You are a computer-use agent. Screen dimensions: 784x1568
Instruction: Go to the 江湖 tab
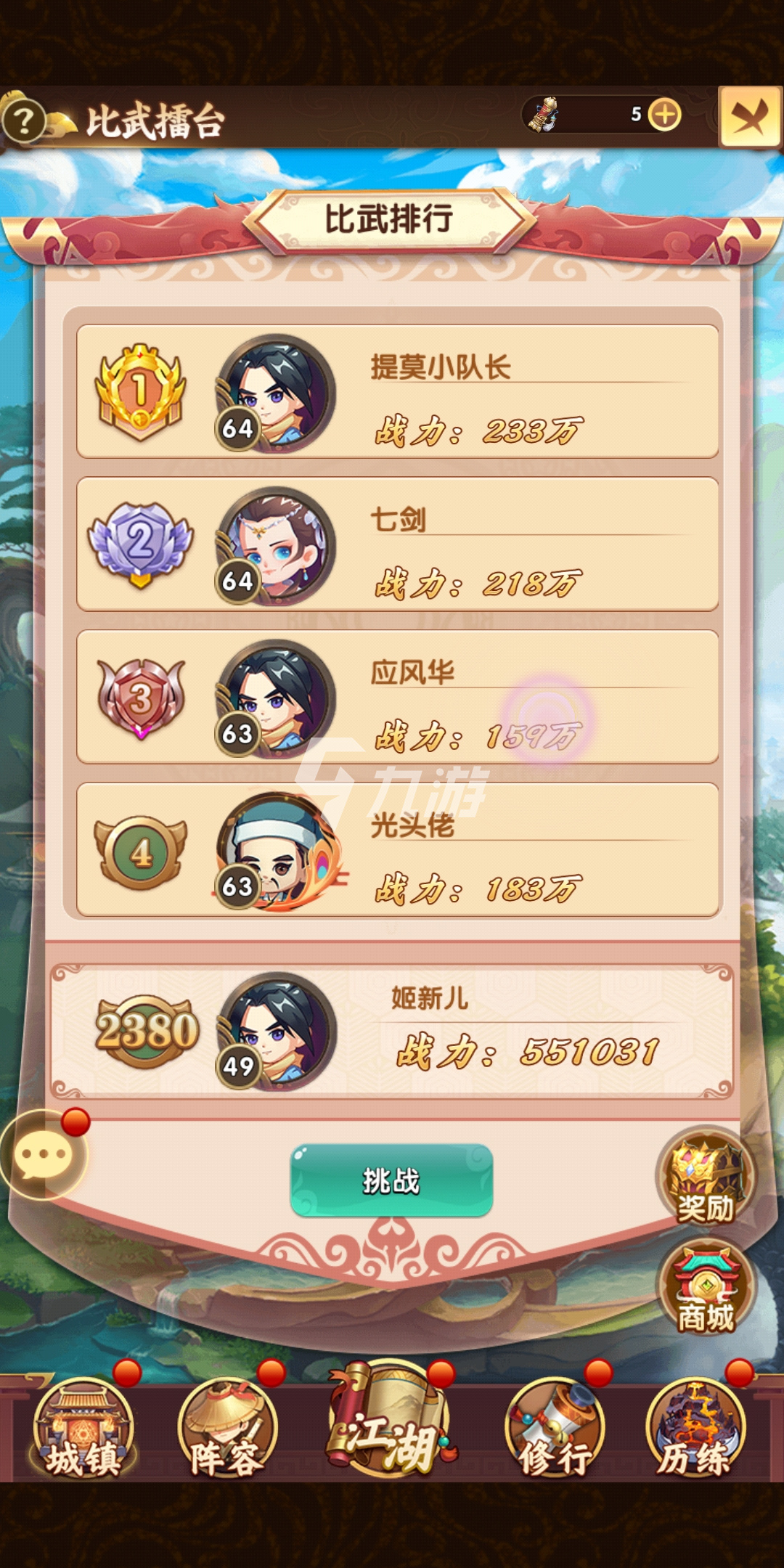tap(391, 1423)
